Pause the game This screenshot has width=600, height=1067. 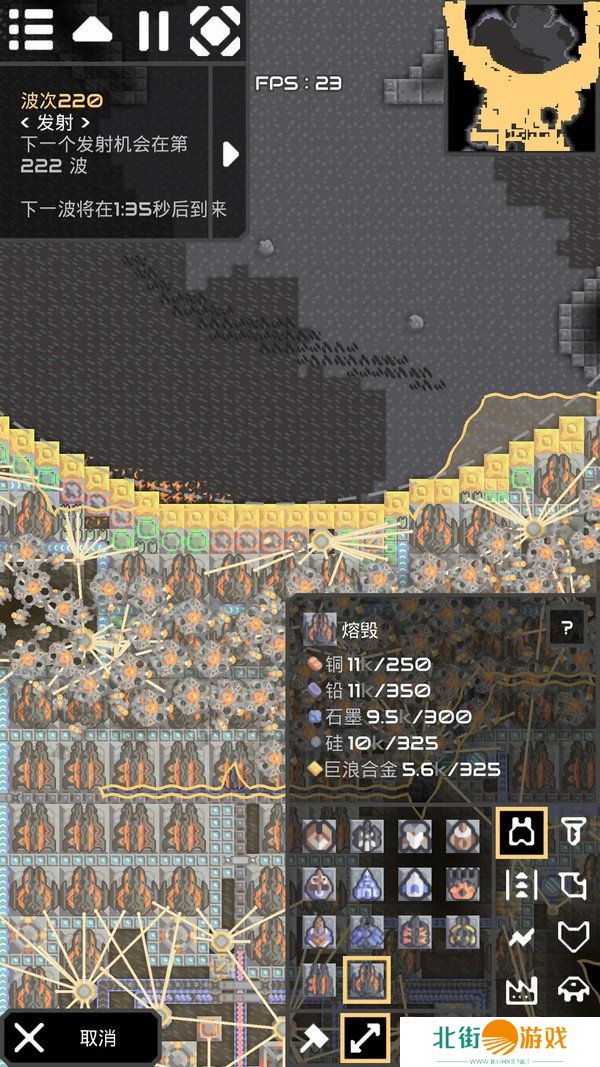pos(153,30)
